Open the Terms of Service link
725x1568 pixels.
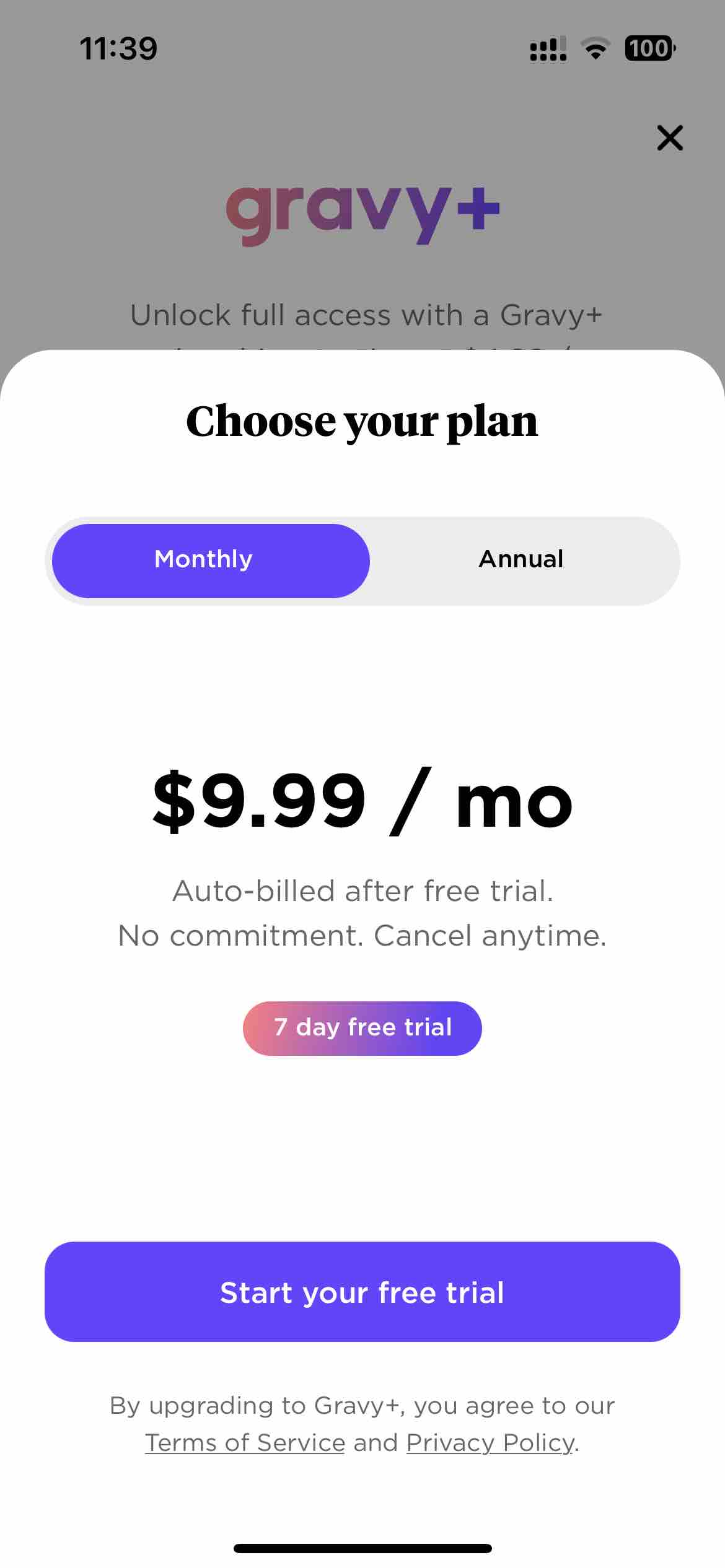[x=245, y=1443]
